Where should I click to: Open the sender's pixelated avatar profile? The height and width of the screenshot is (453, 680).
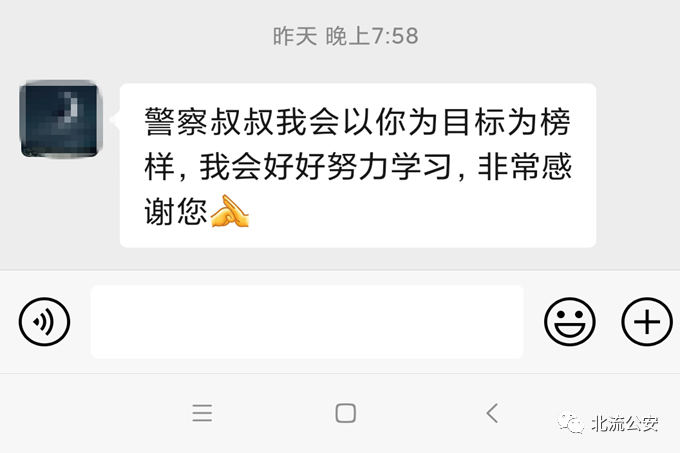pos(59,120)
